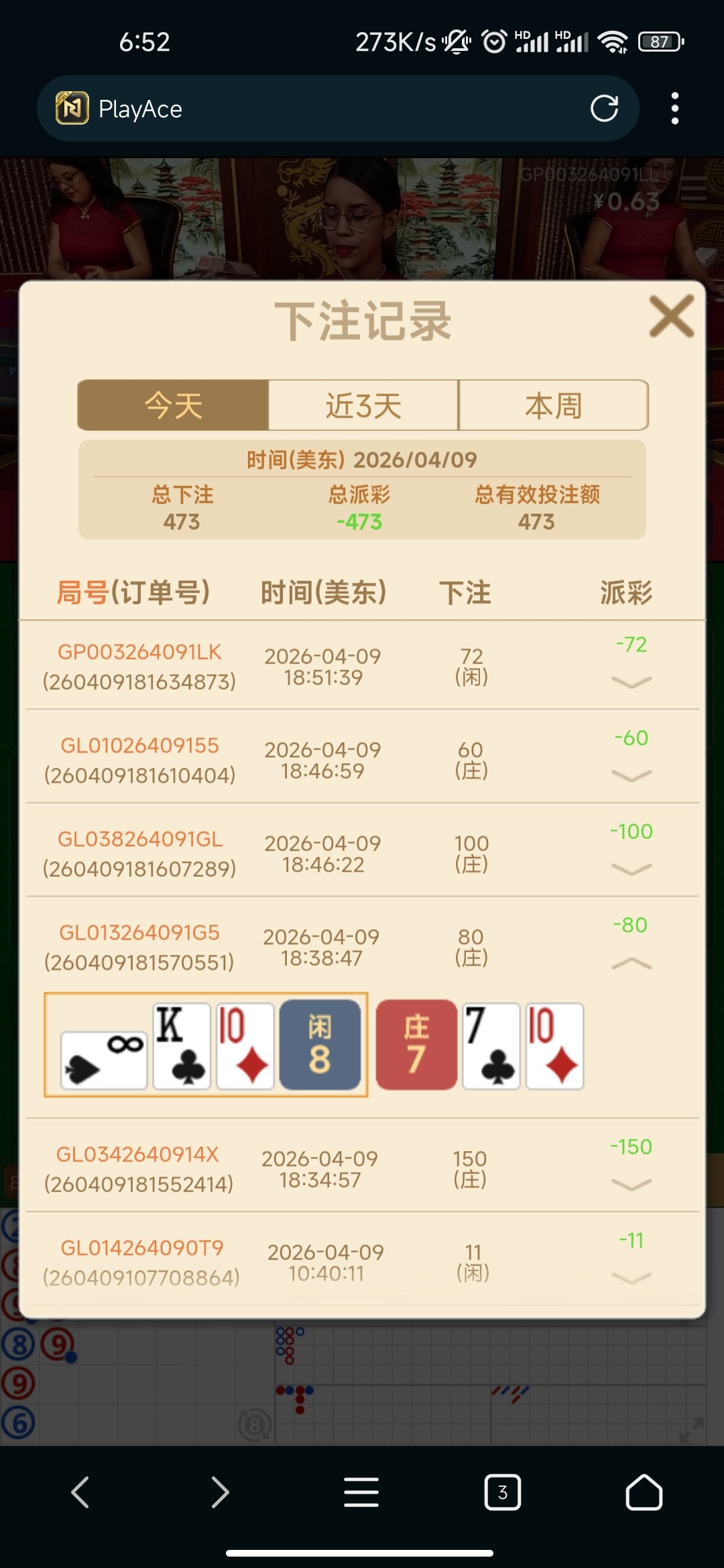Open the browser tabs switcher
724x1568 pixels.
pyautogui.click(x=502, y=1492)
